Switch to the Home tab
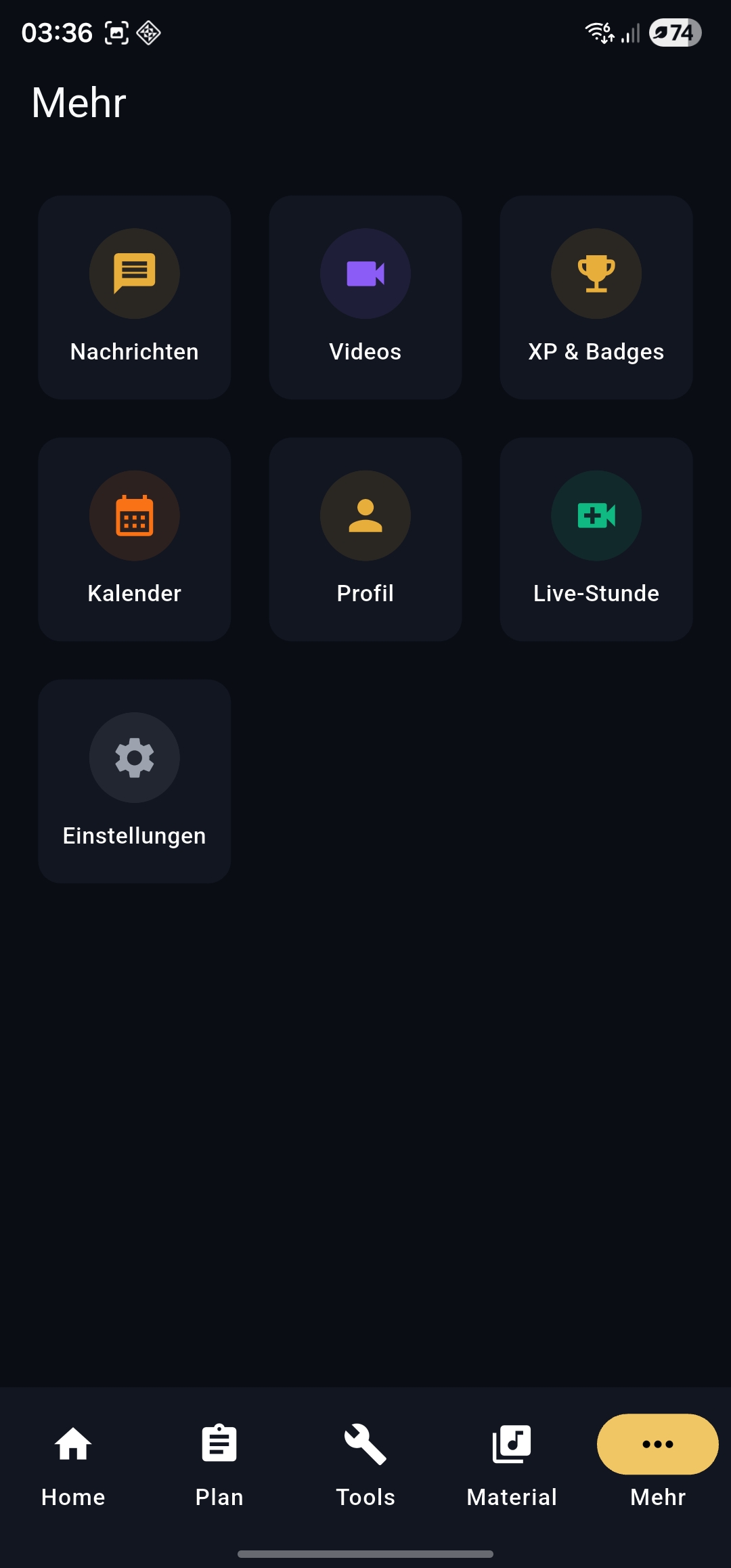Image resolution: width=731 pixels, height=1568 pixels. [72, 1462]
